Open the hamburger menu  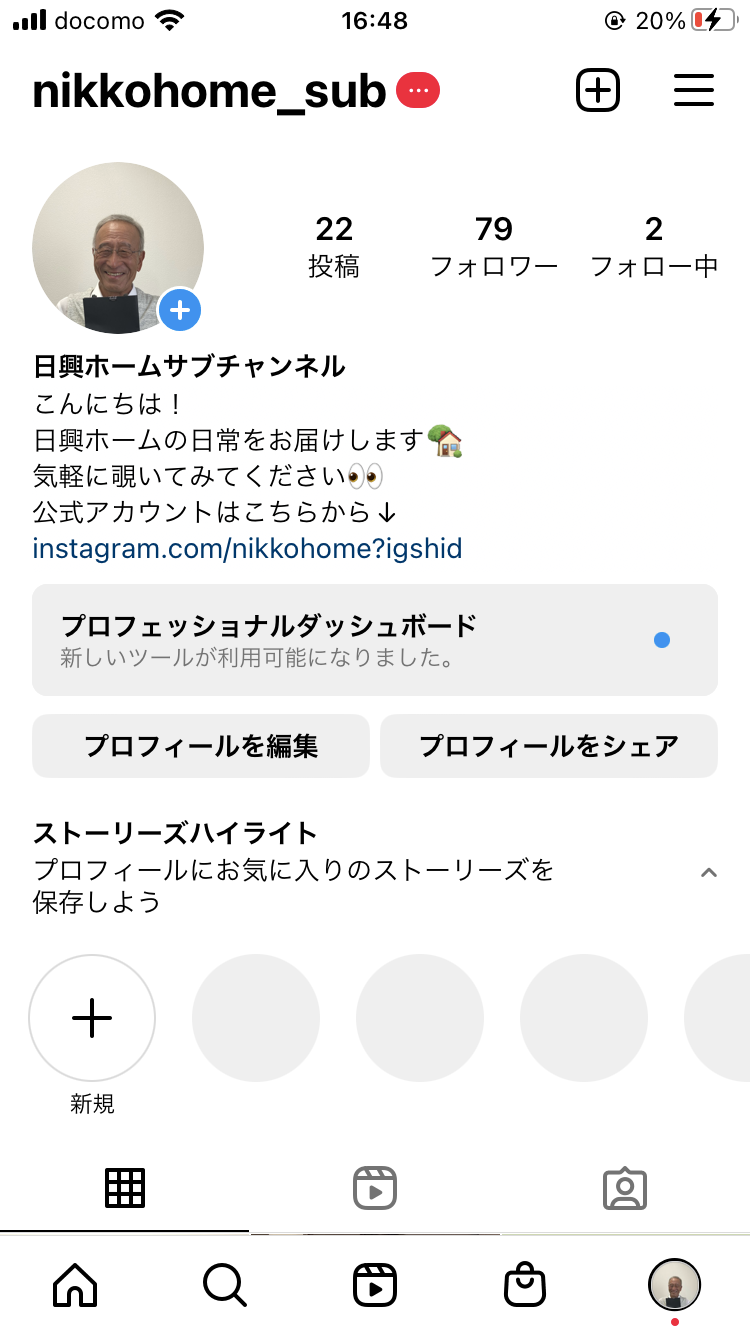point(693,91)
